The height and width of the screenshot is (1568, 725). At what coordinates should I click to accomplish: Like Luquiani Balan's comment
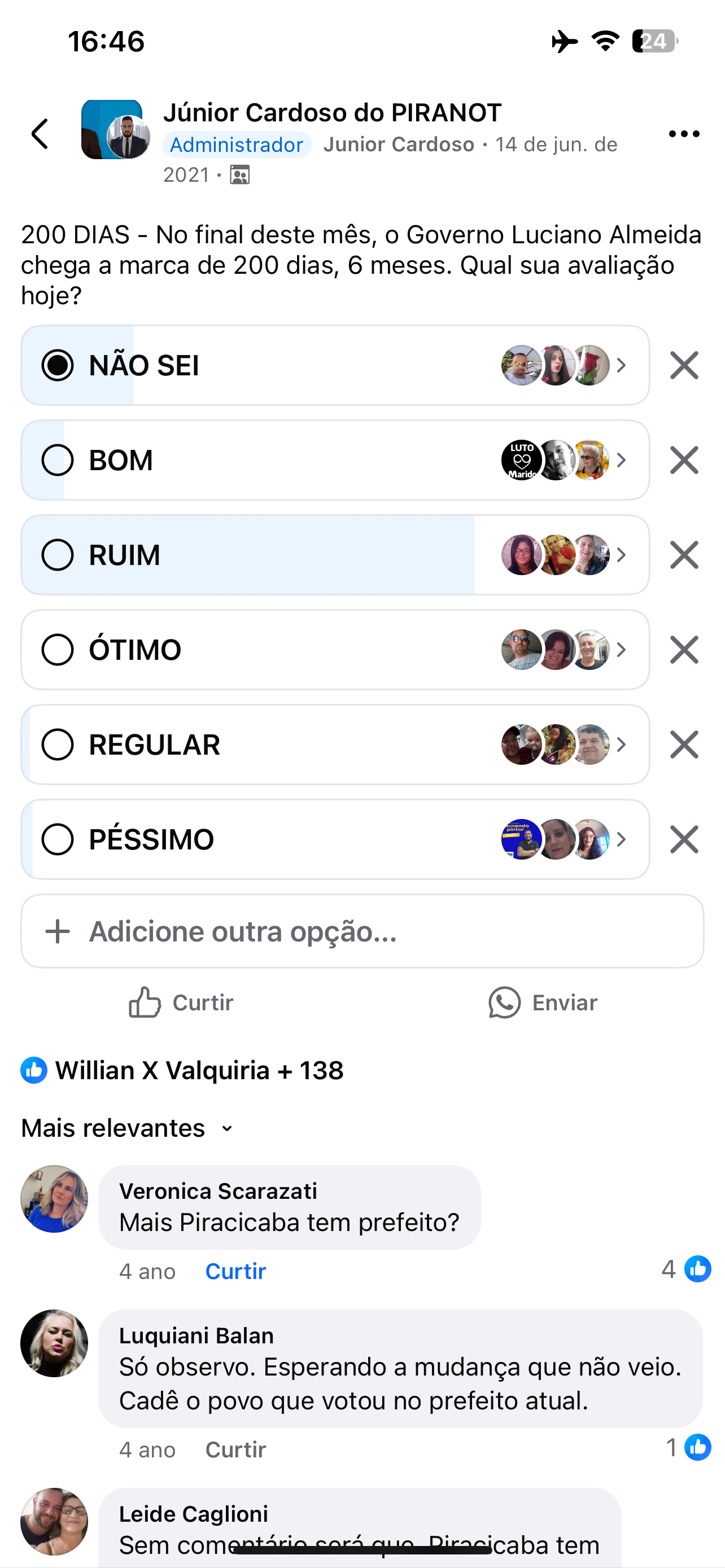point(235,1450)
